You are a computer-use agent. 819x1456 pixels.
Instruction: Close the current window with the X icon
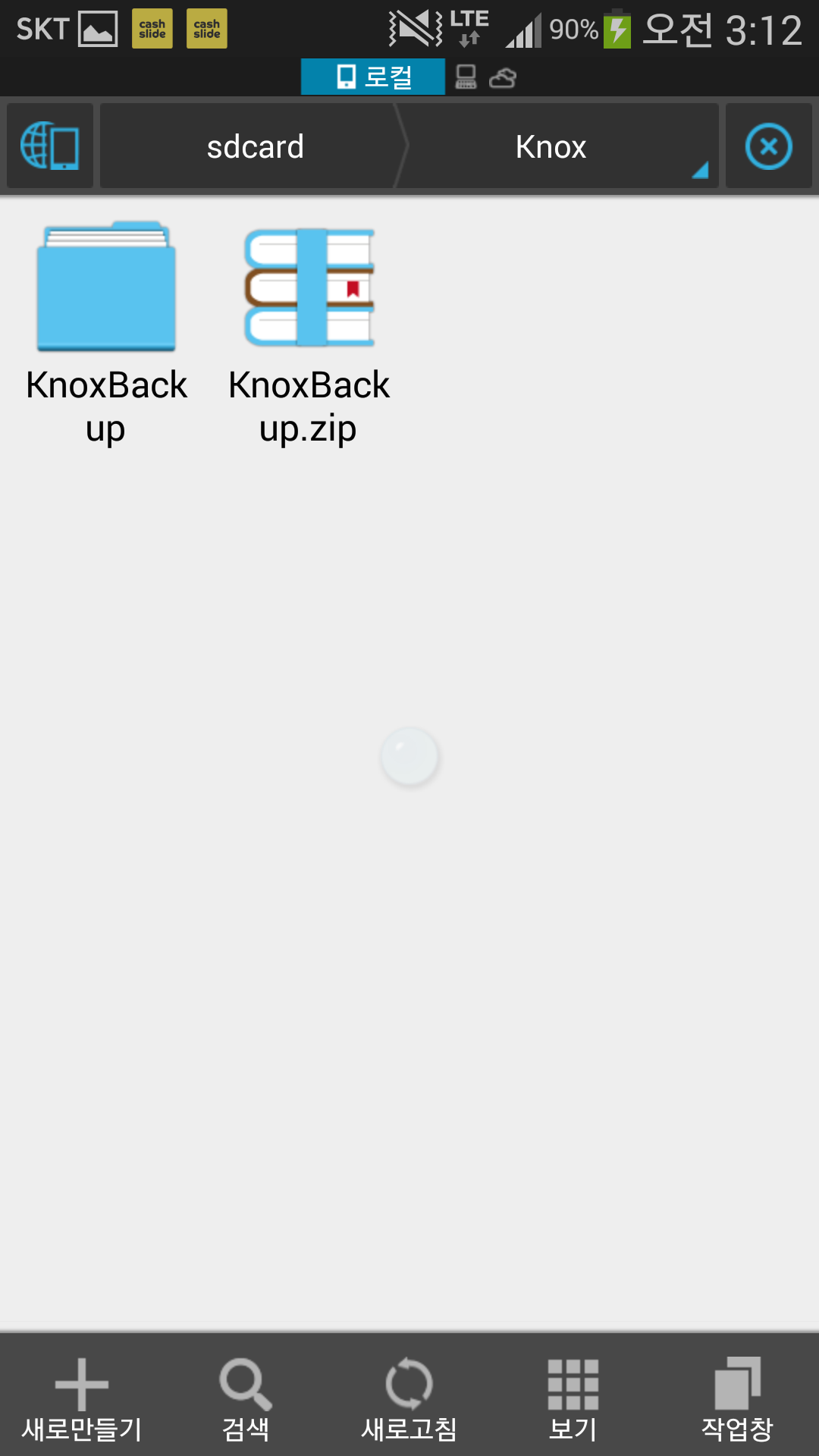[768, 146]
